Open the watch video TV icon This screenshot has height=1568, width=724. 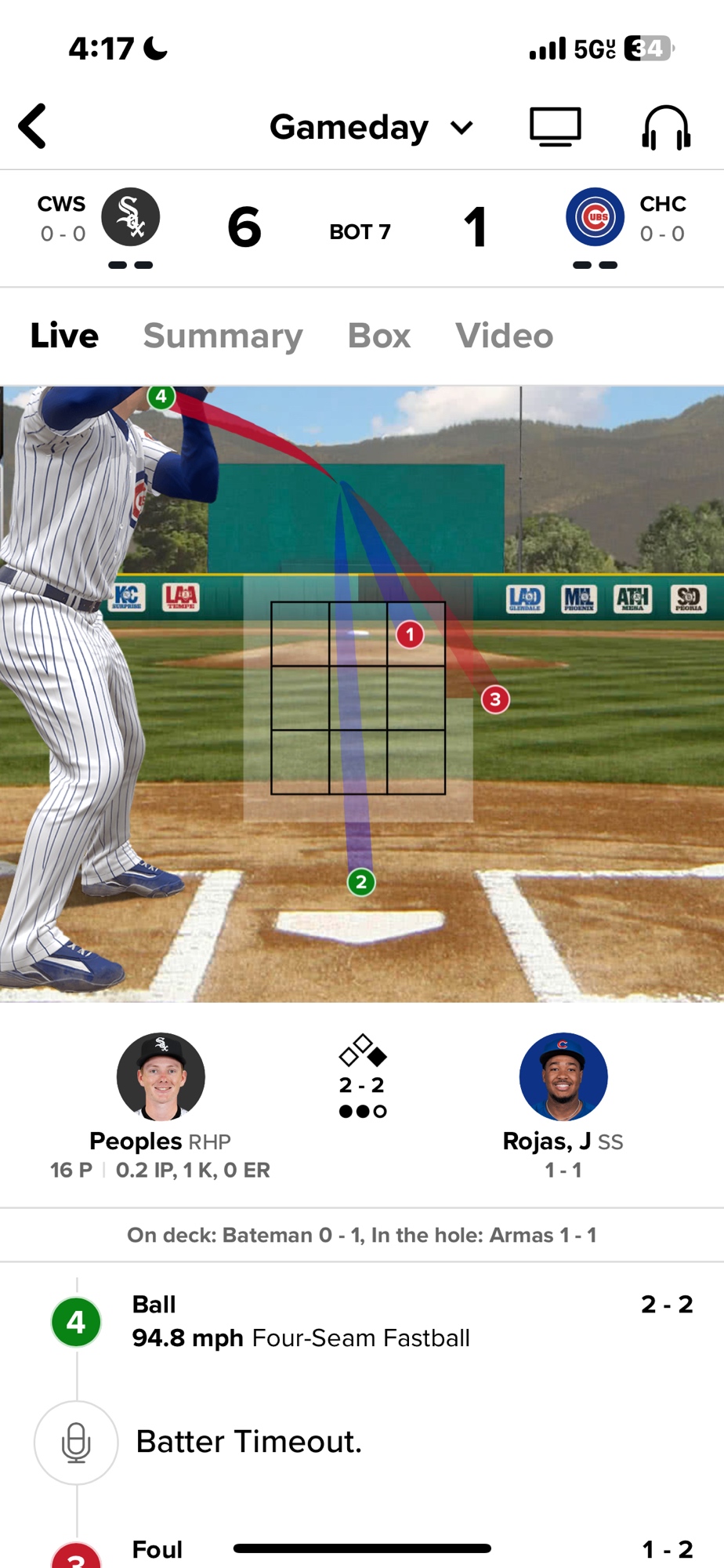tap(555, 127)
